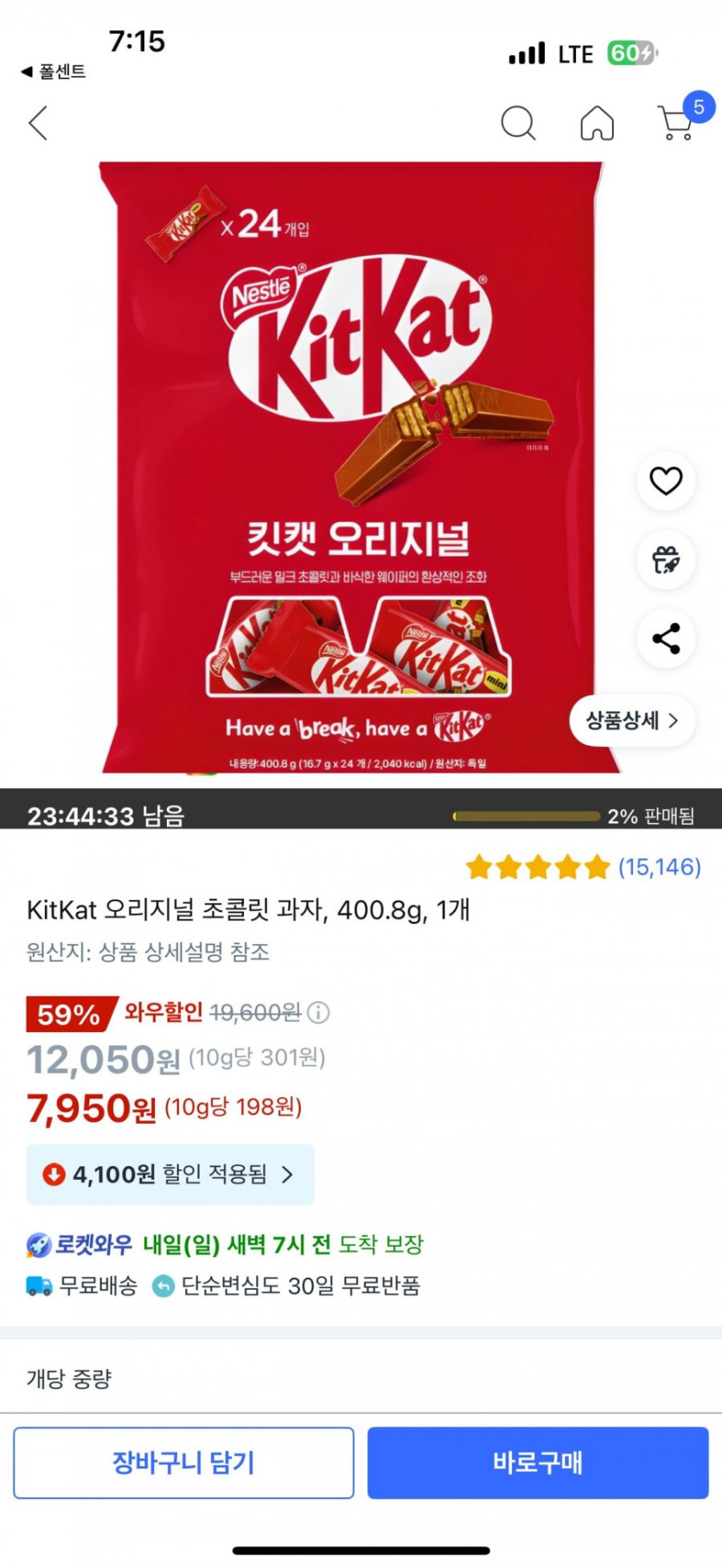The width and height of the screenshot is (722, 1568).
Task: Add KitKat to wishlist with heart icon
Action: pos(666,481)
